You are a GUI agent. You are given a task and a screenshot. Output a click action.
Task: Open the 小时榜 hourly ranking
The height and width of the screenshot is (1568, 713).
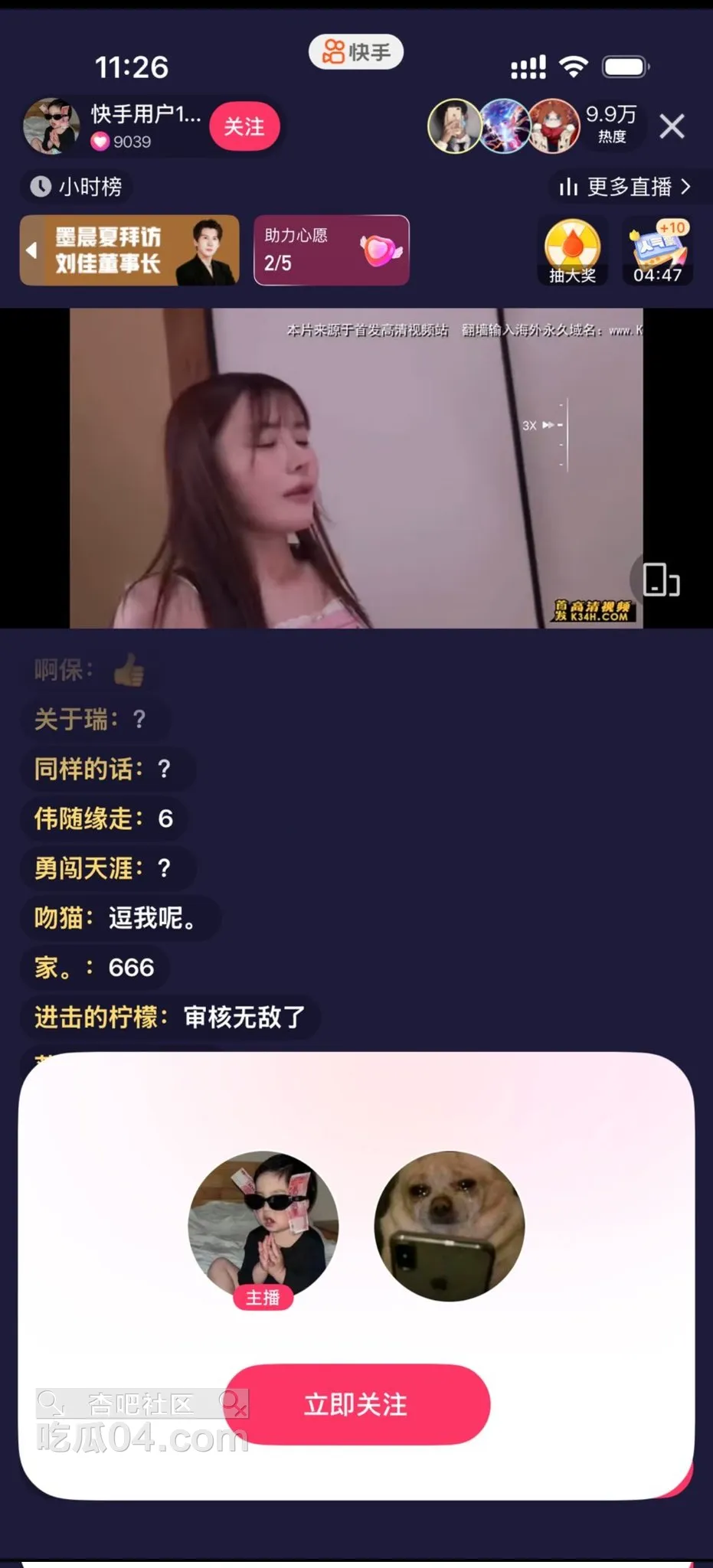point(77,187)
